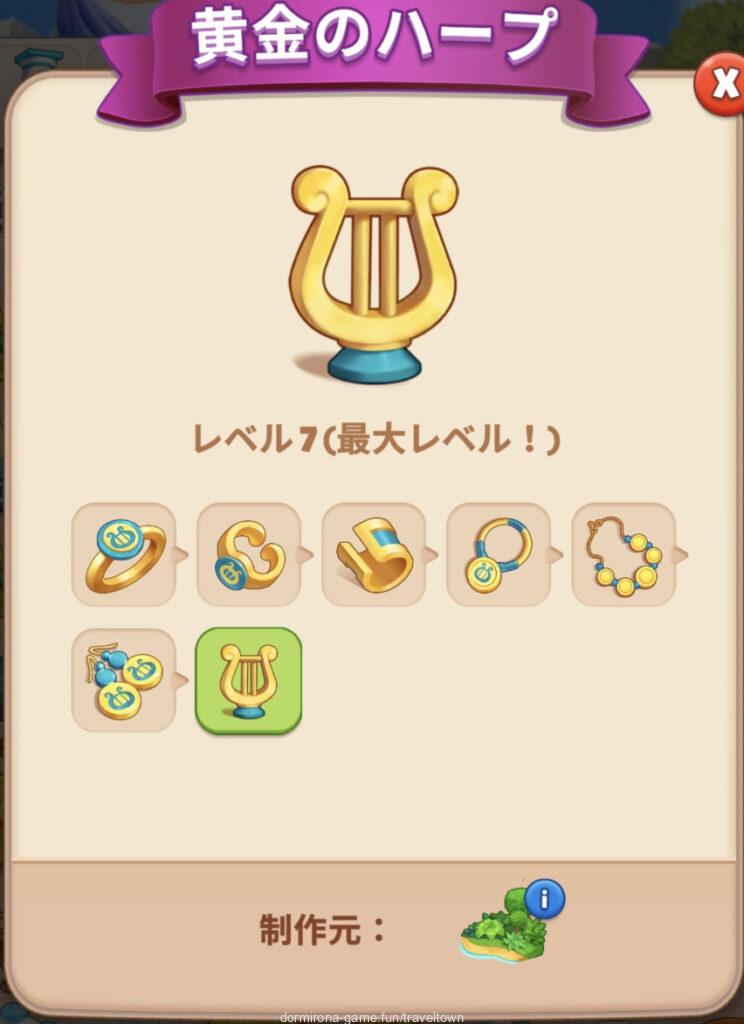Select the gold S-shaped brooch tile
This screenshot has height=1024, width=744.
249,554
